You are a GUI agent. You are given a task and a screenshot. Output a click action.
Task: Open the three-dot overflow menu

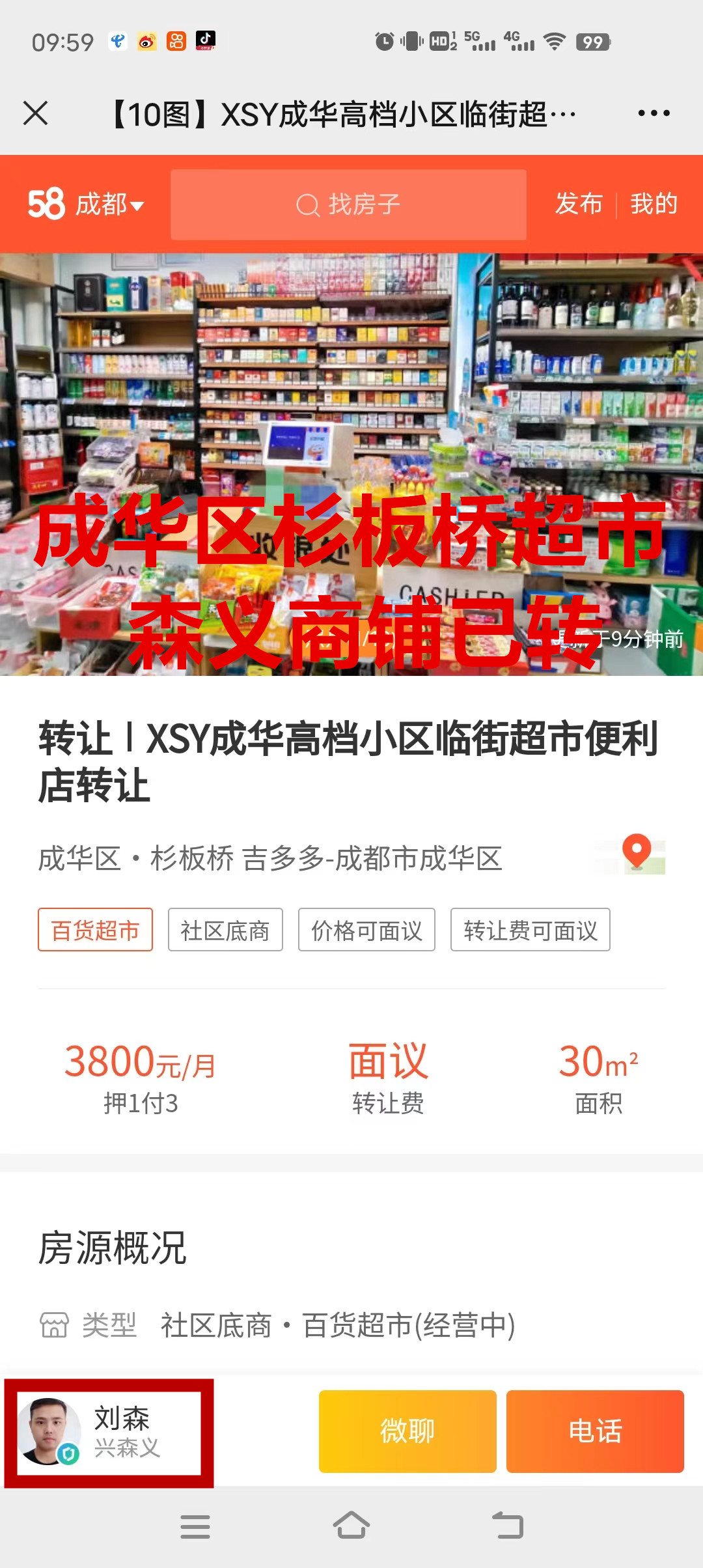click(x=654, y=113)
